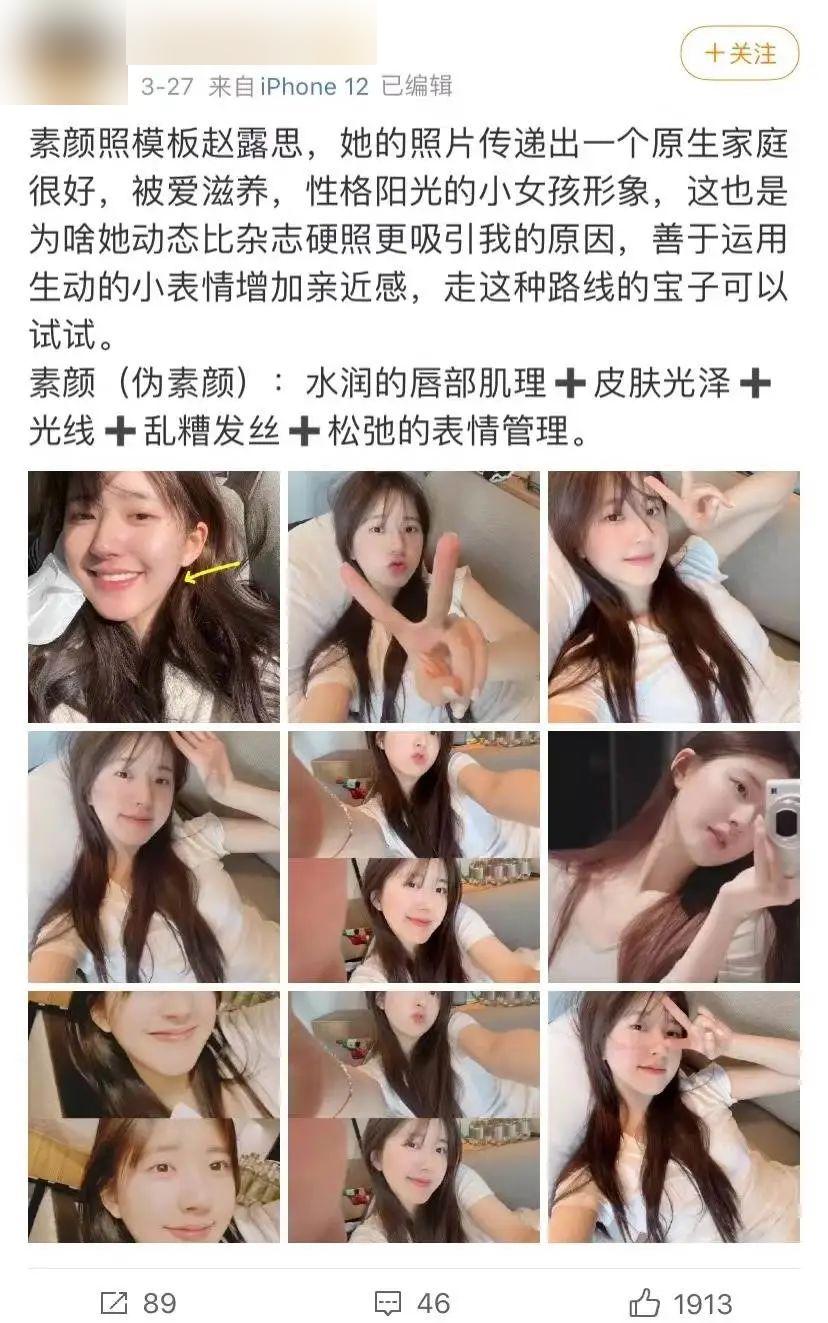This screenshot has width=828, height=1323.
Task: Repost this post showing 89 shares
Action: pyautogui.click(x=138, y=1303)
